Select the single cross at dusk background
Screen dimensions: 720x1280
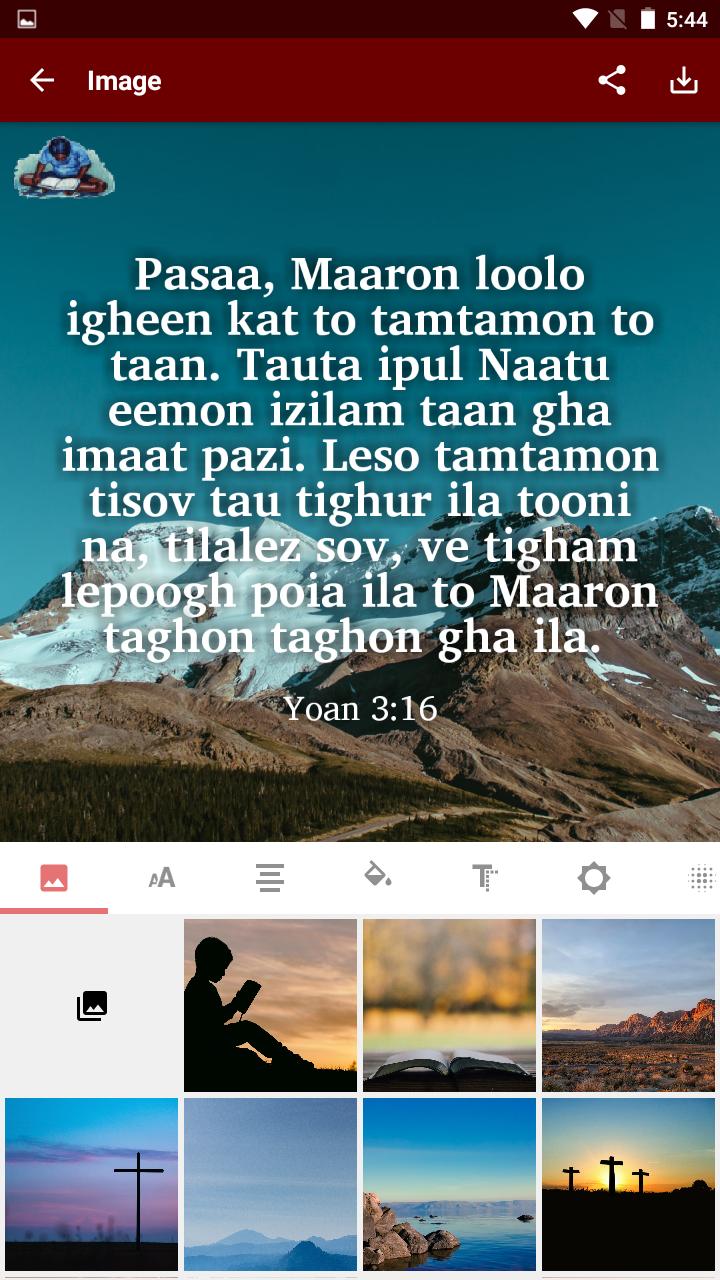click(91, 1184)
